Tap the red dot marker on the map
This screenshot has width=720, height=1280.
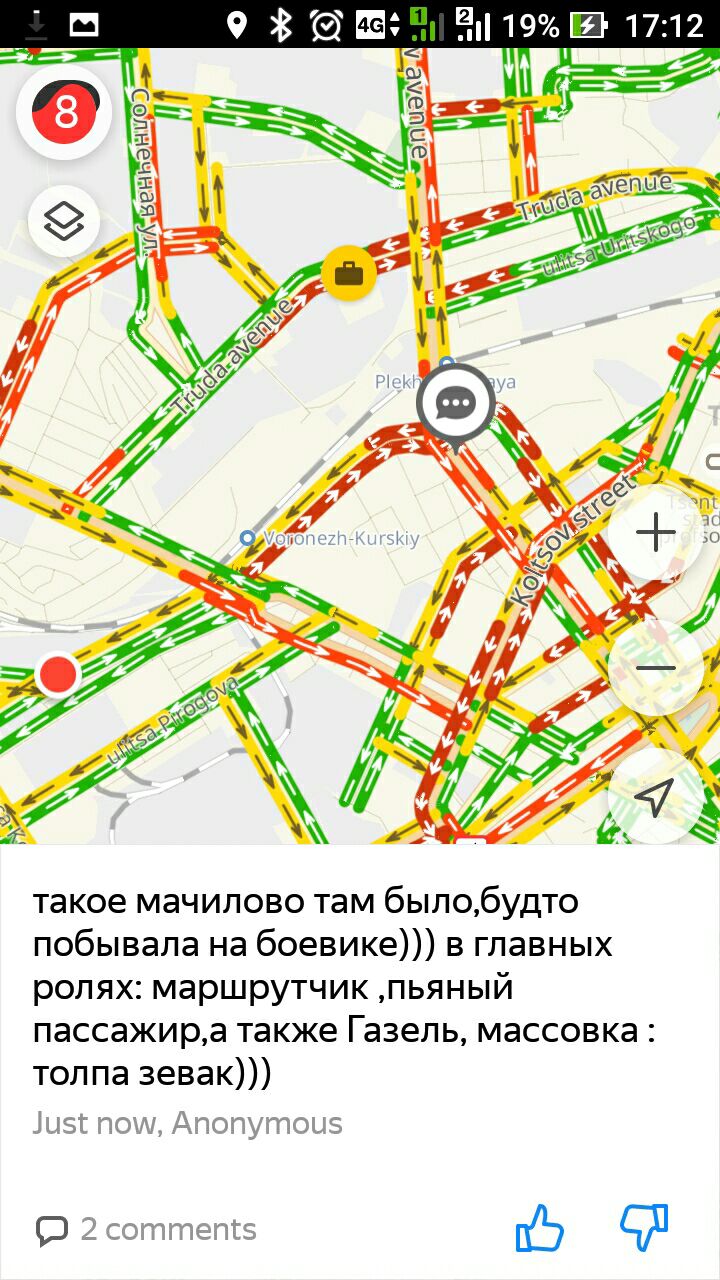pos(58,675)
